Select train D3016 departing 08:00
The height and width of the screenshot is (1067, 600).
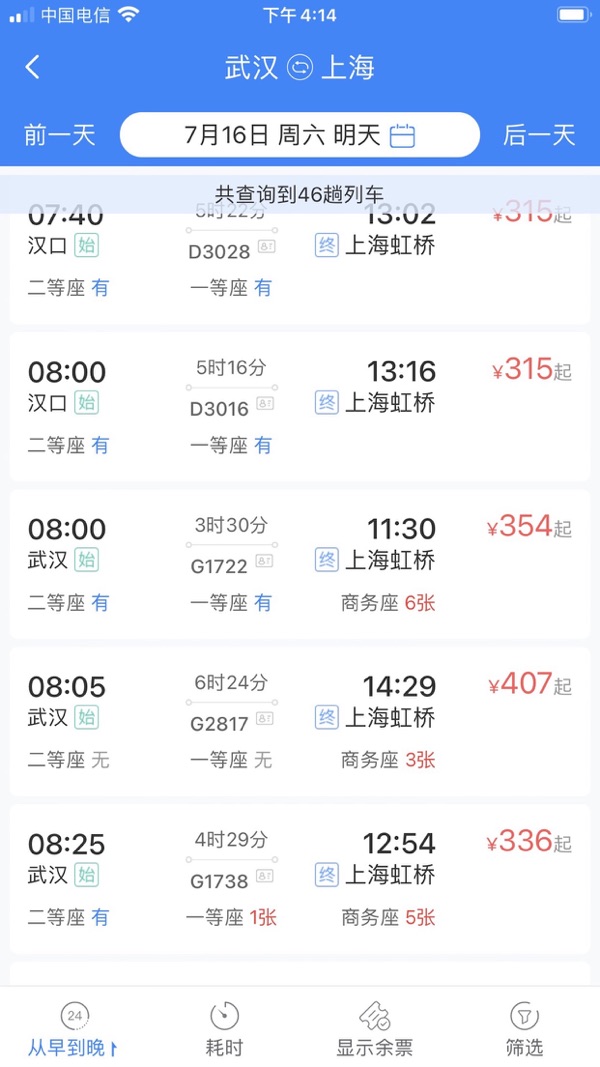[300, 405]
